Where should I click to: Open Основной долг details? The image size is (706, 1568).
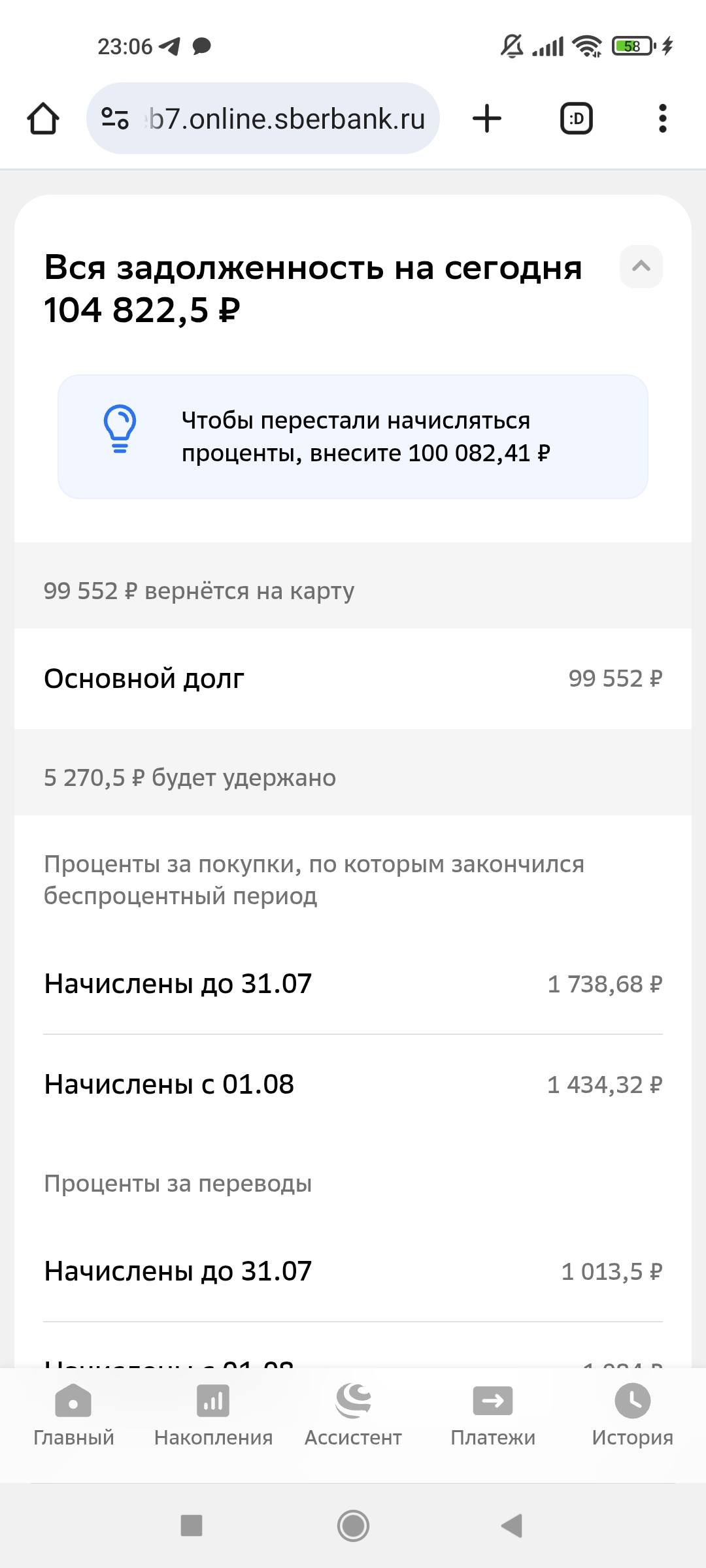353,678
